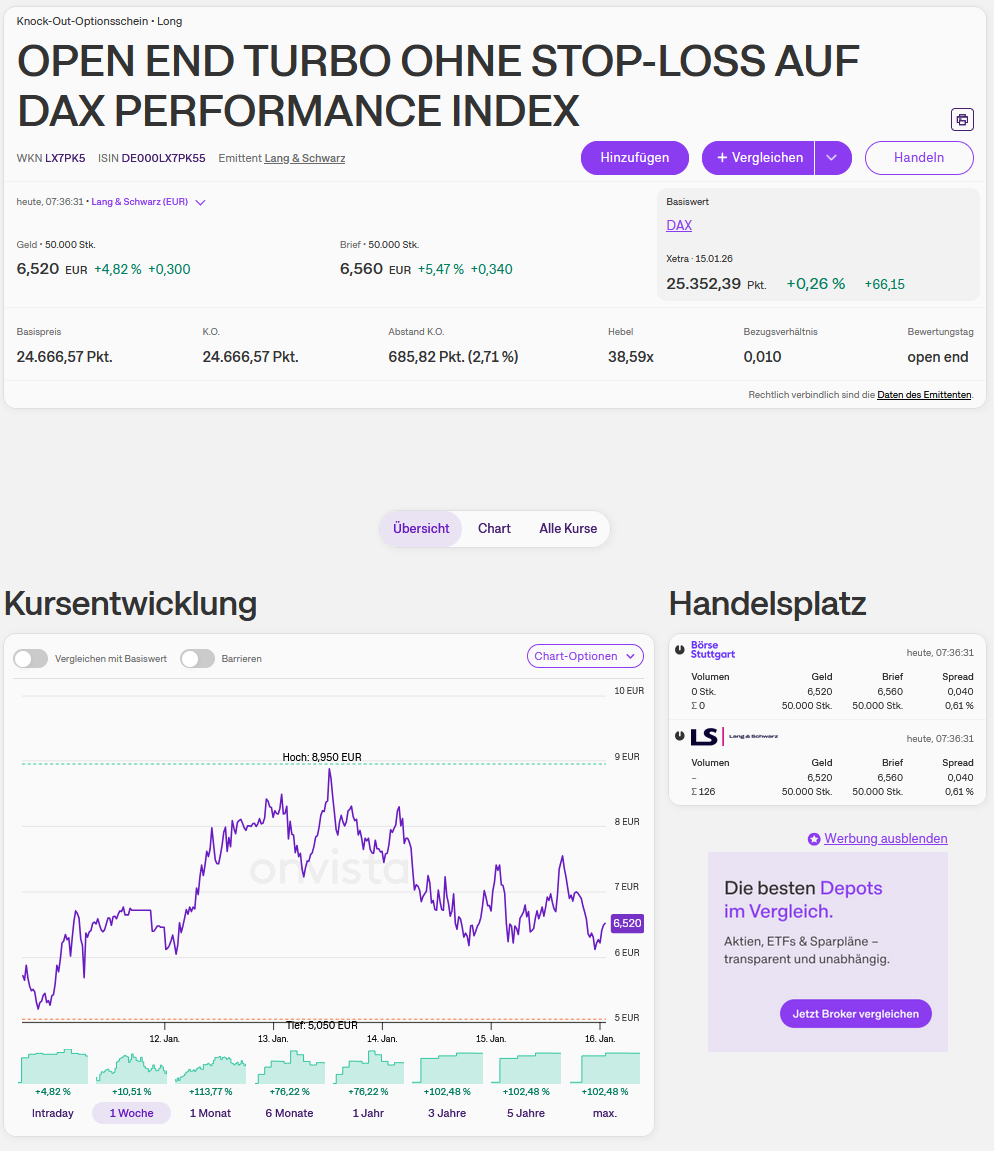This screenshot has height=1151, width=994.
Task: Select the 1 Jahr time range
Action: click(x=368, y=1113)
